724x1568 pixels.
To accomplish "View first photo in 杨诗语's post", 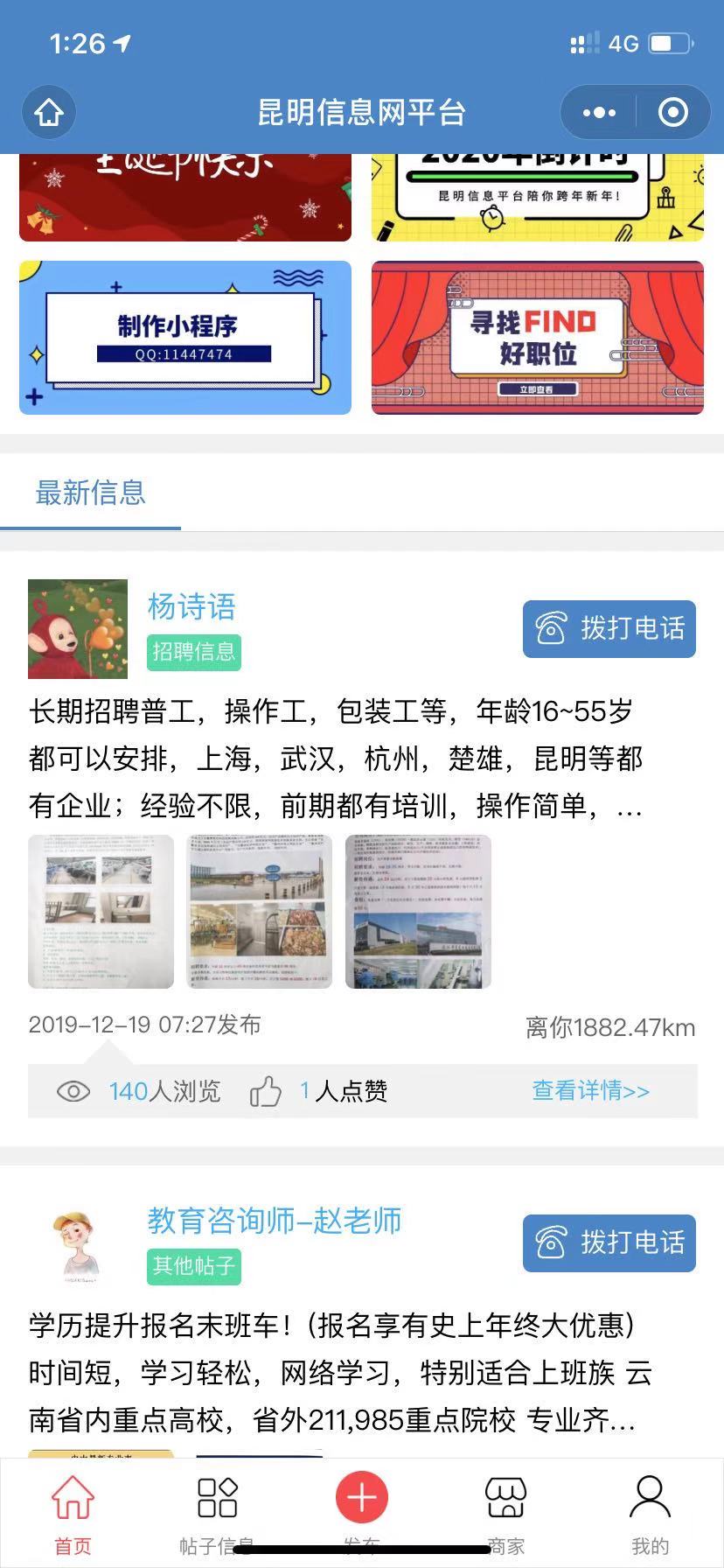I will (x=101, y=912).
